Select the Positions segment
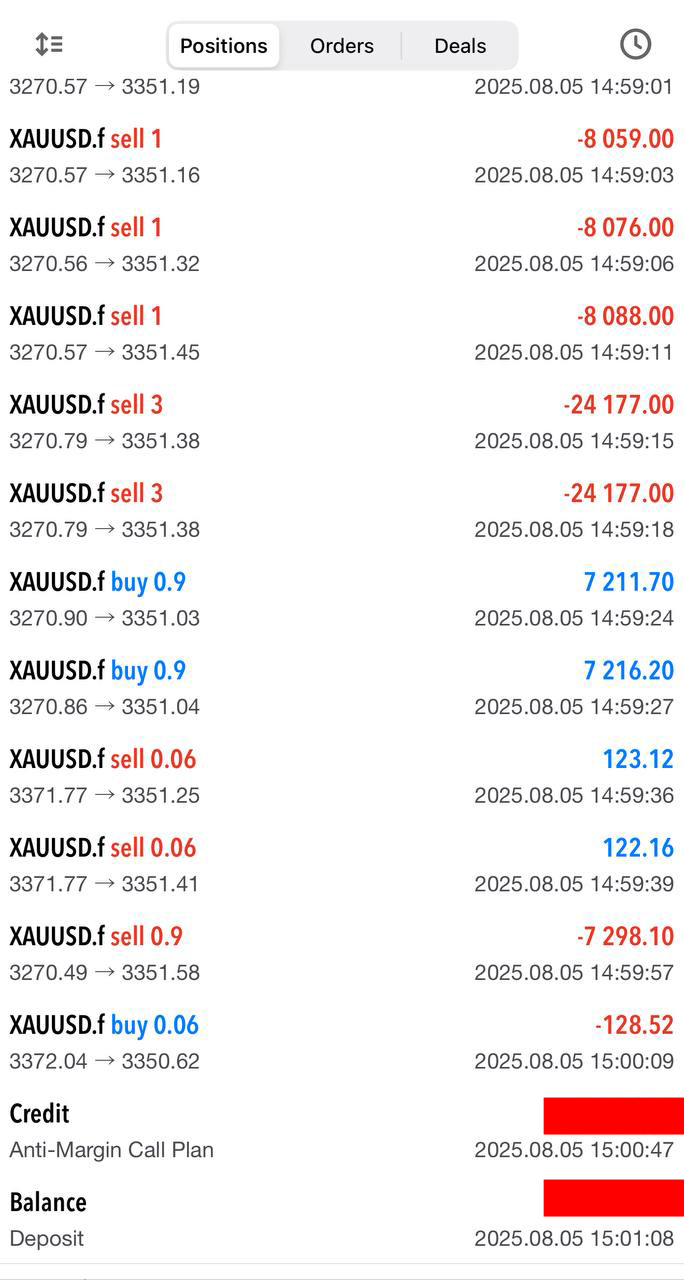 click(224, 46)
